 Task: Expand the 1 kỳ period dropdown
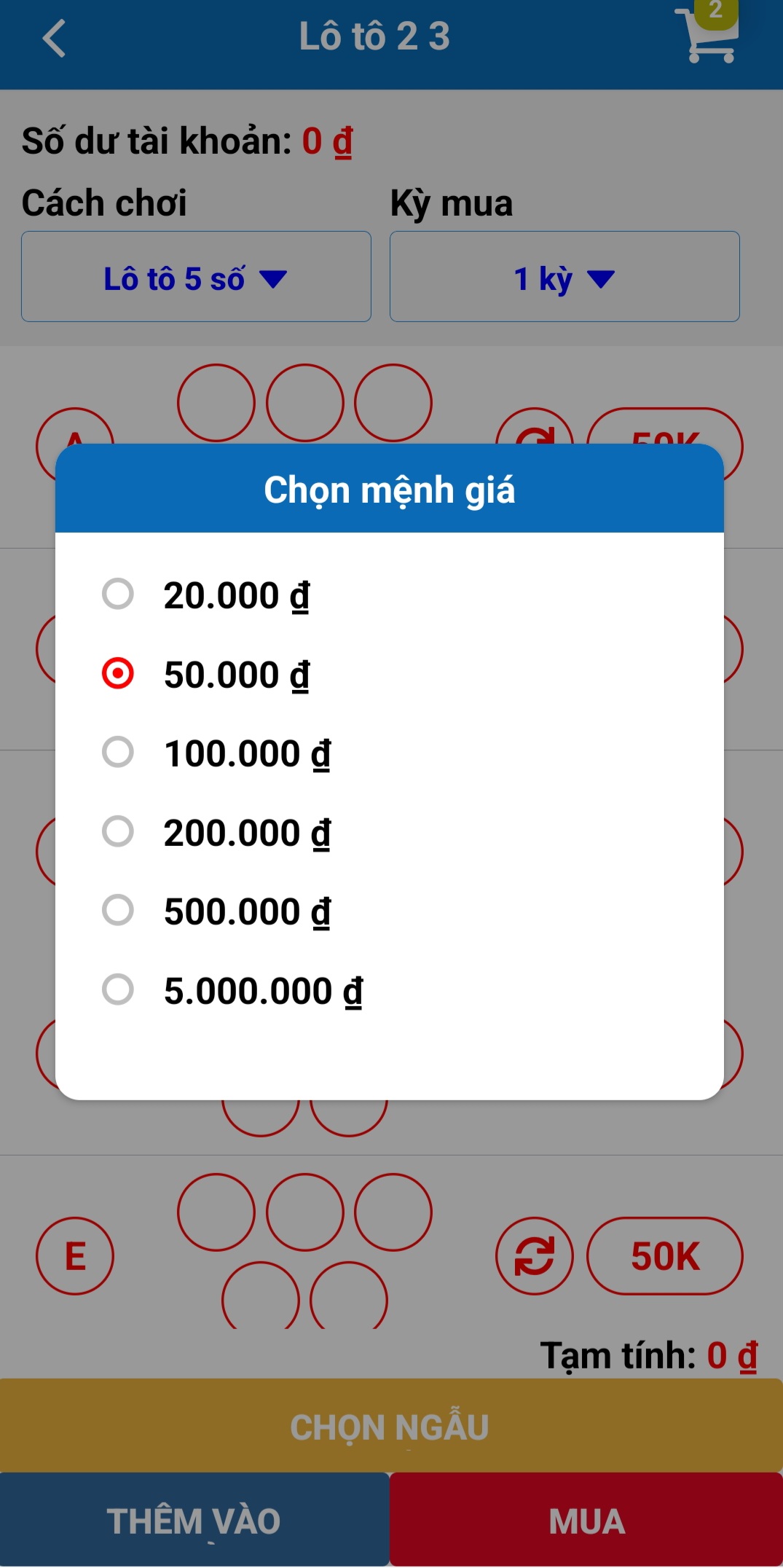point(564,277)
